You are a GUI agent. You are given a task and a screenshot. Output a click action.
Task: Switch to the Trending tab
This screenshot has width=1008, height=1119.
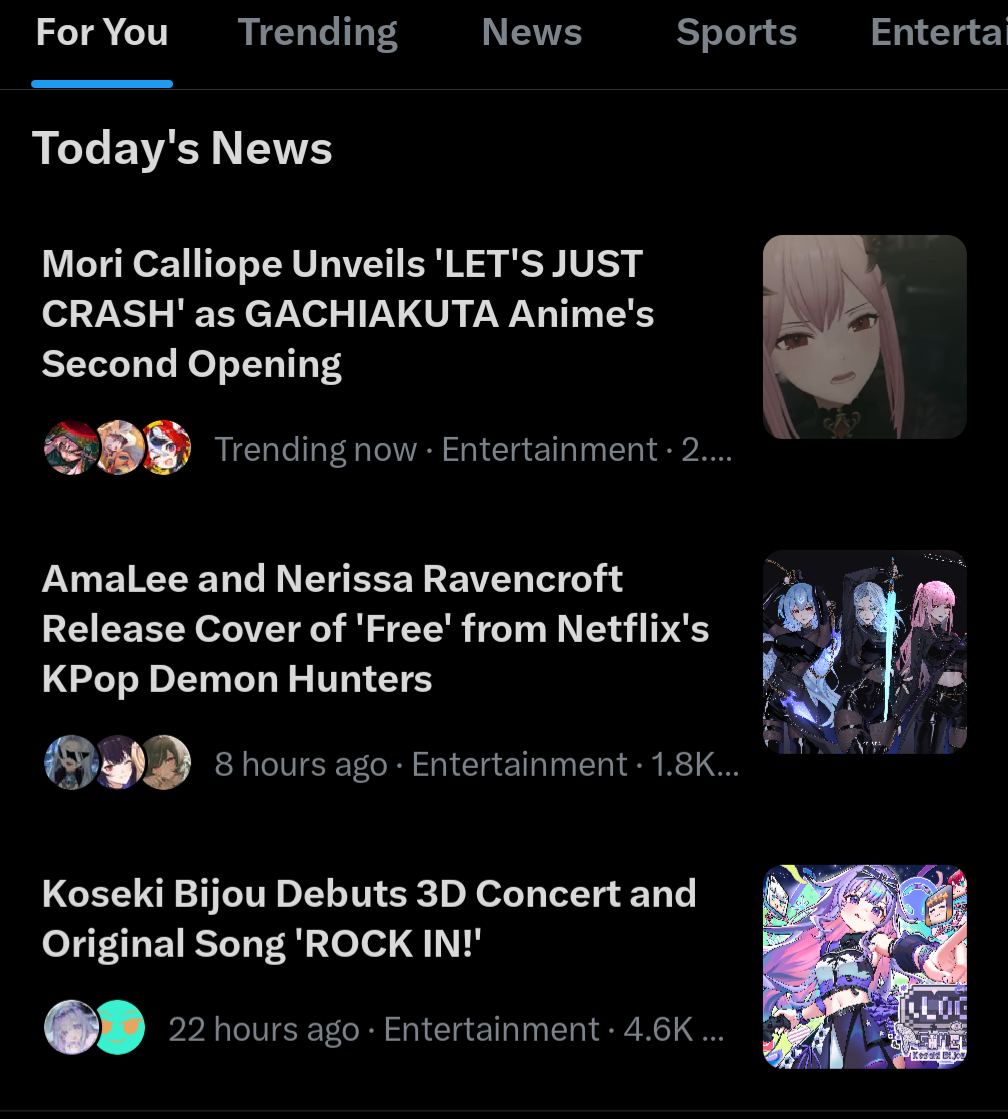317,34
